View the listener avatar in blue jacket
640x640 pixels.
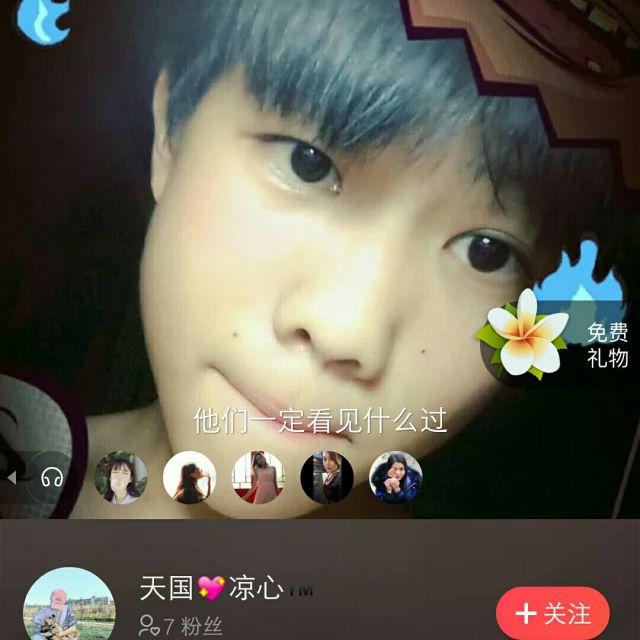396,477
